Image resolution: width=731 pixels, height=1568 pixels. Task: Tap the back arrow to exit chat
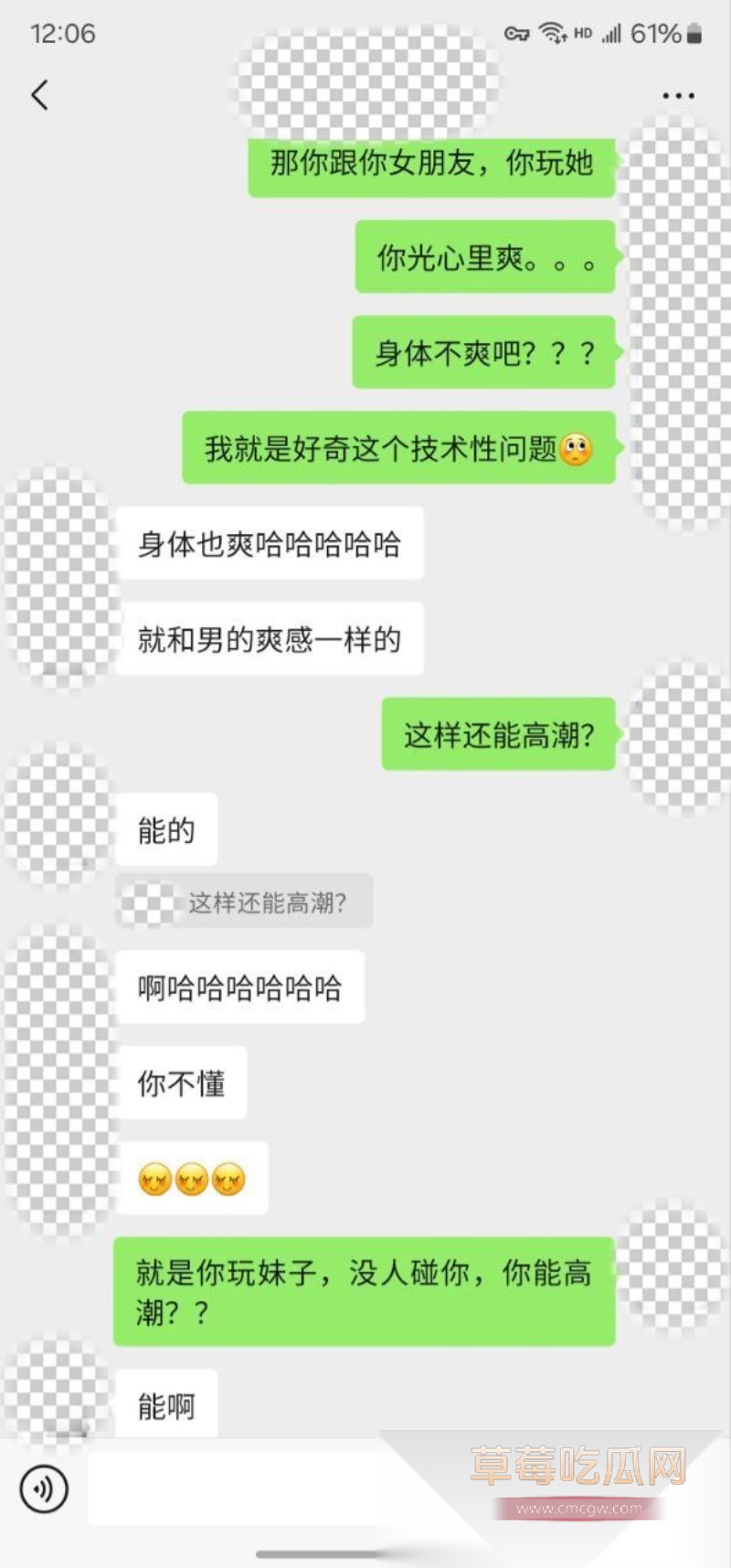click(x=38, y=94)
